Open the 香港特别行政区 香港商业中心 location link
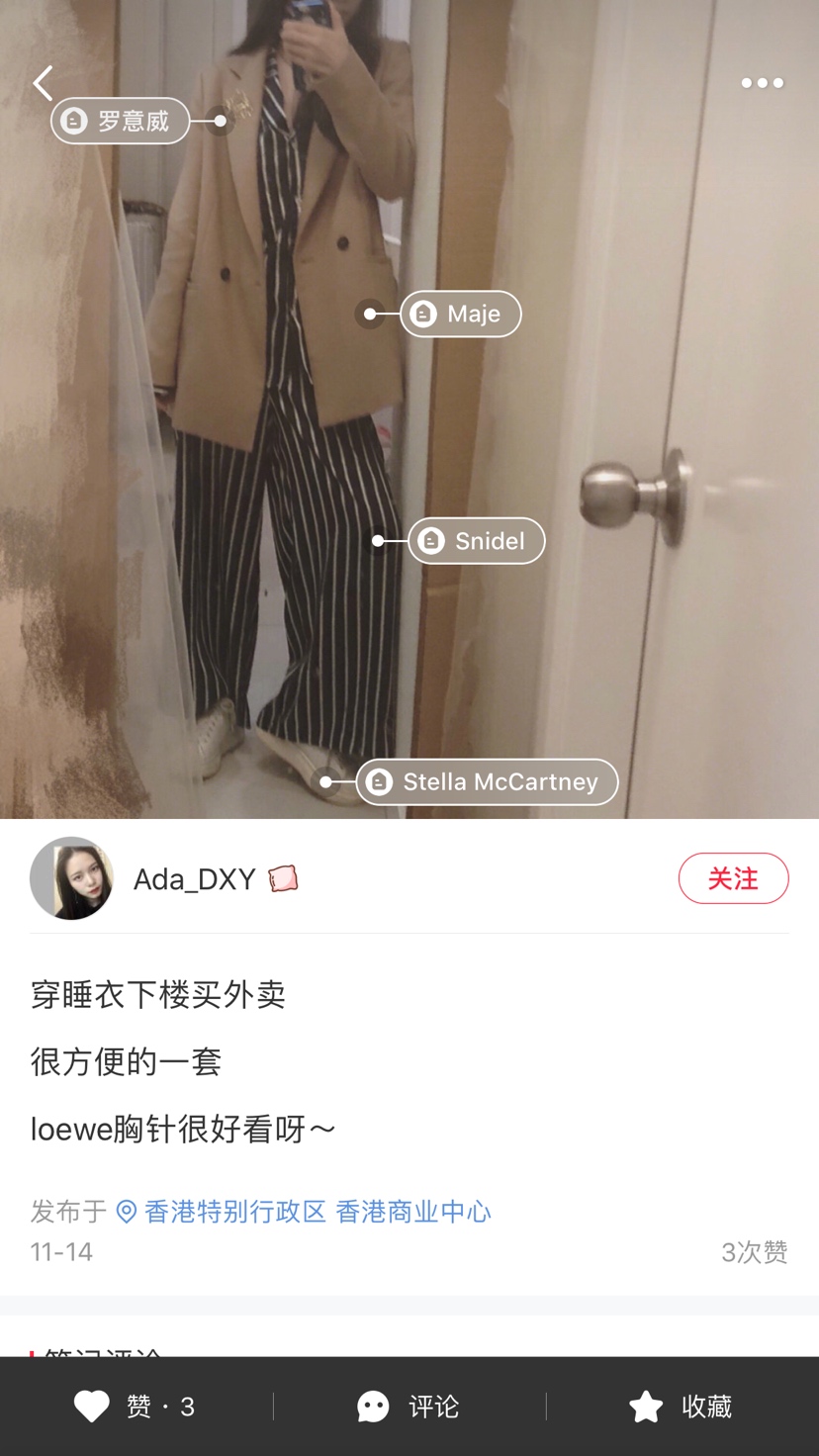 point(317,1212)
